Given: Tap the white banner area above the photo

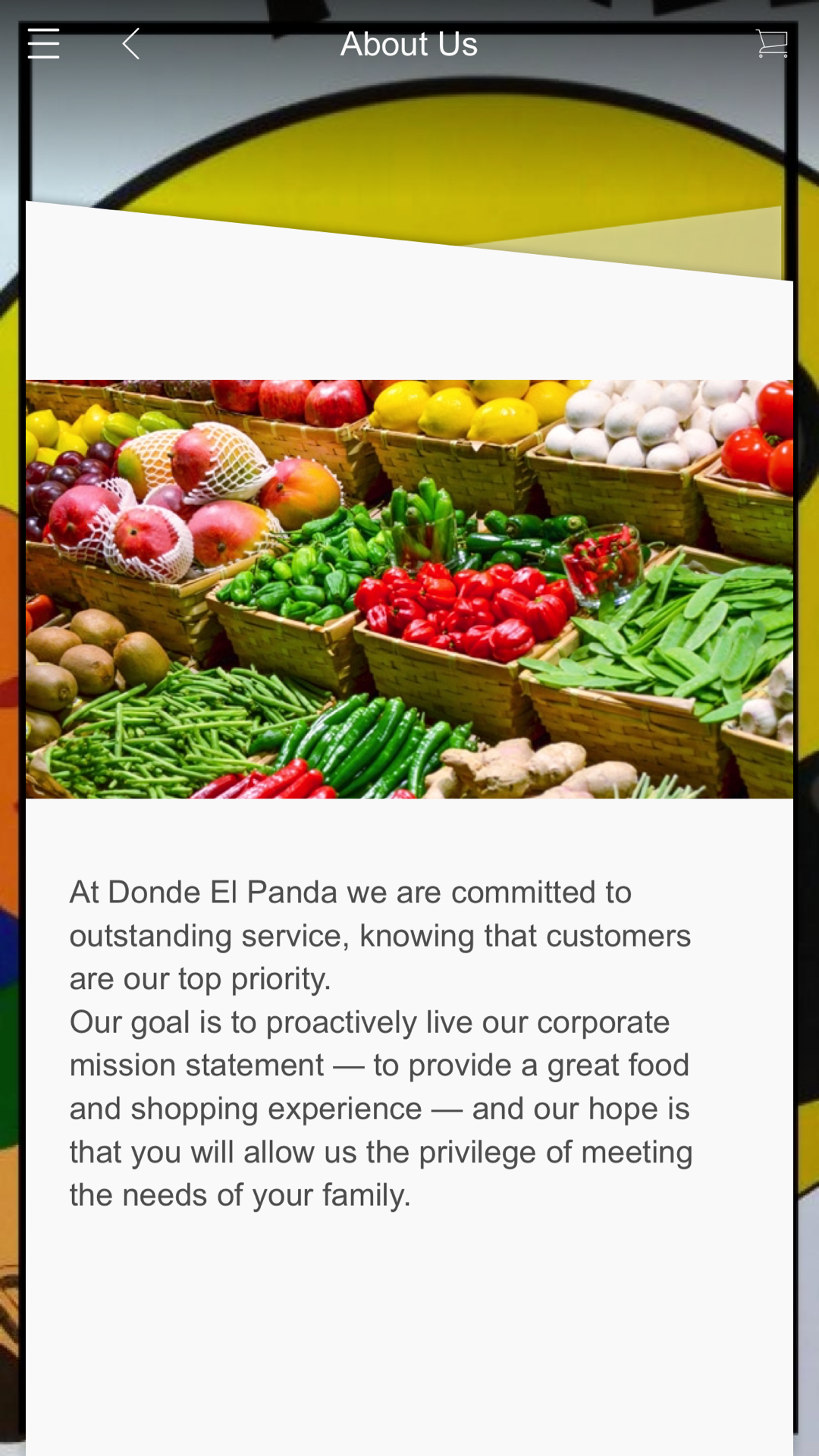Looking at the screenshot, I should click(409, 318).
